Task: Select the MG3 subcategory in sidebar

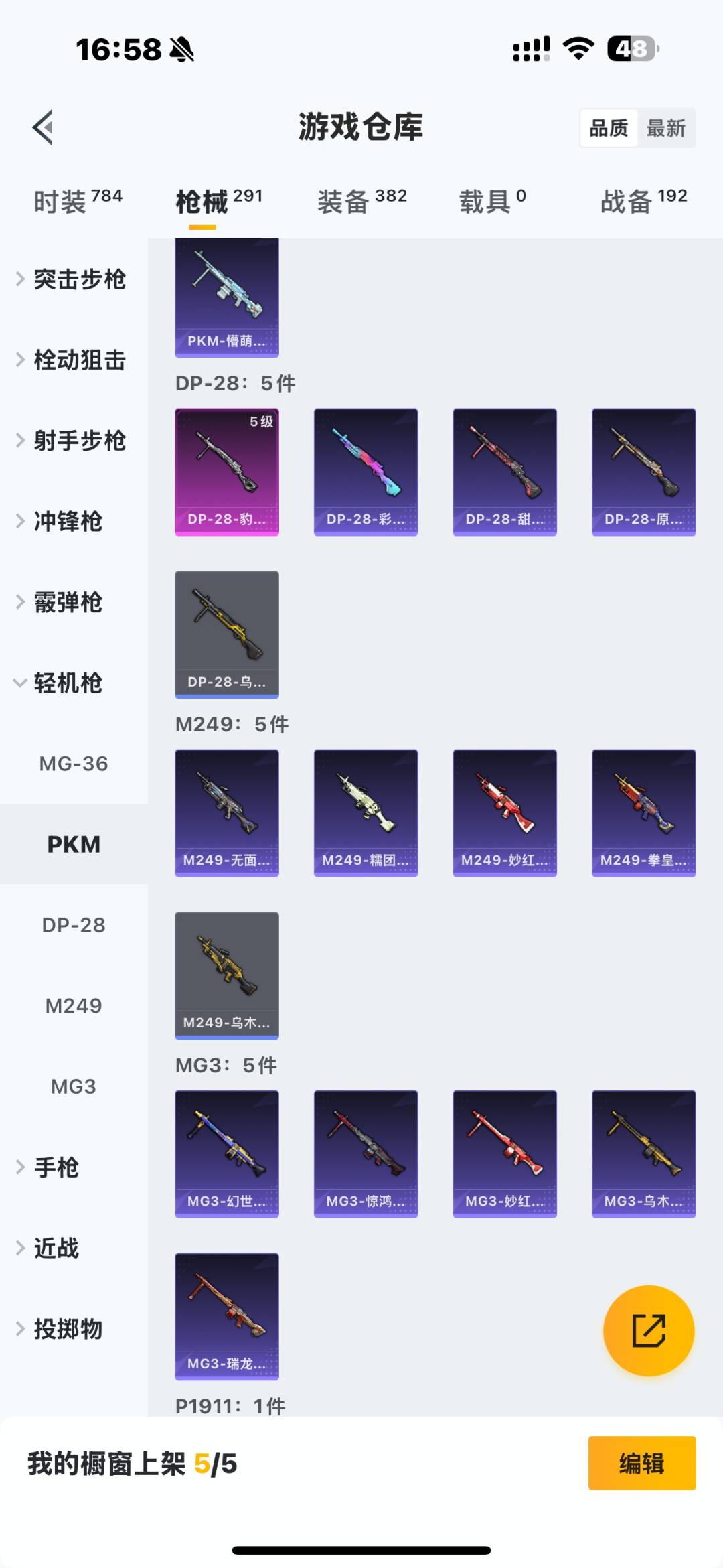Action: (74, 1086)
